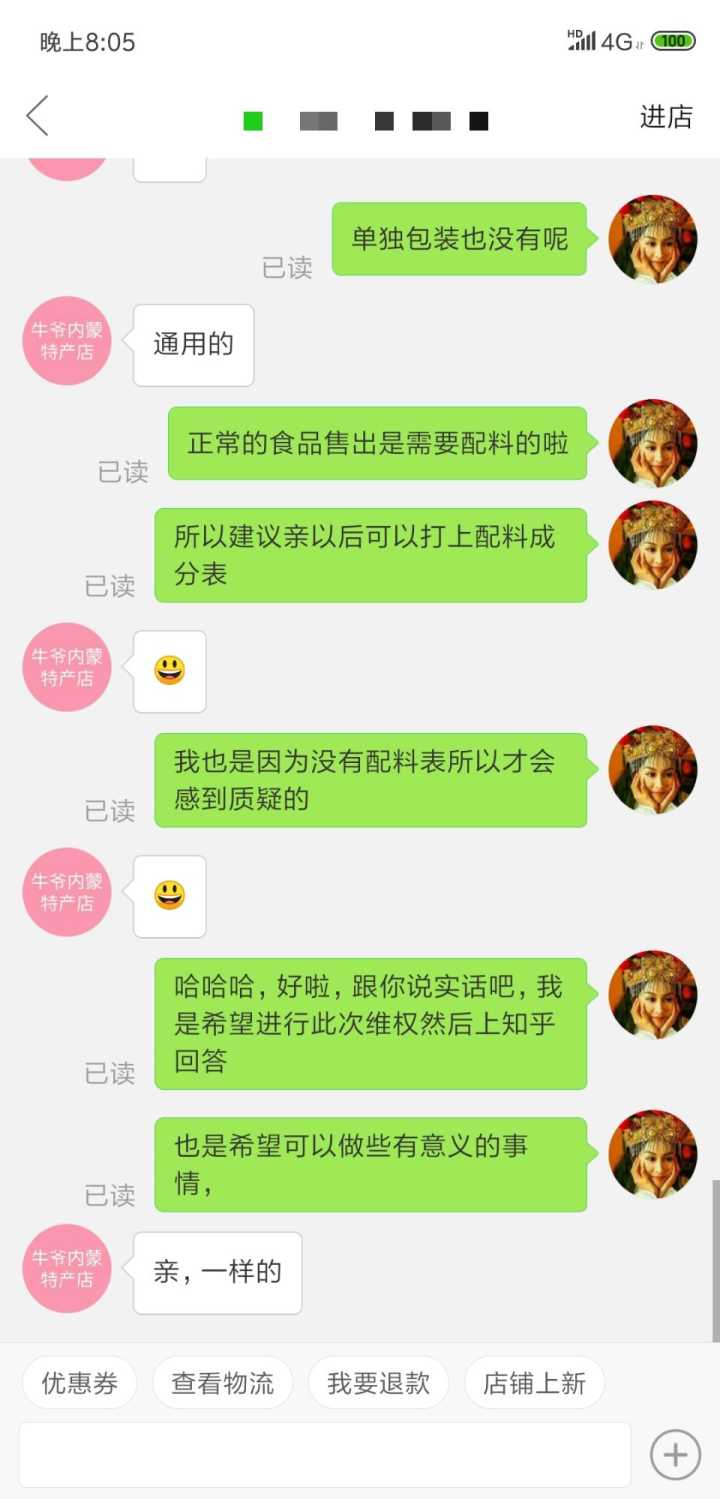Focus the message text field
This screenshot has width=720, height=1499.
pos(325,1454)
